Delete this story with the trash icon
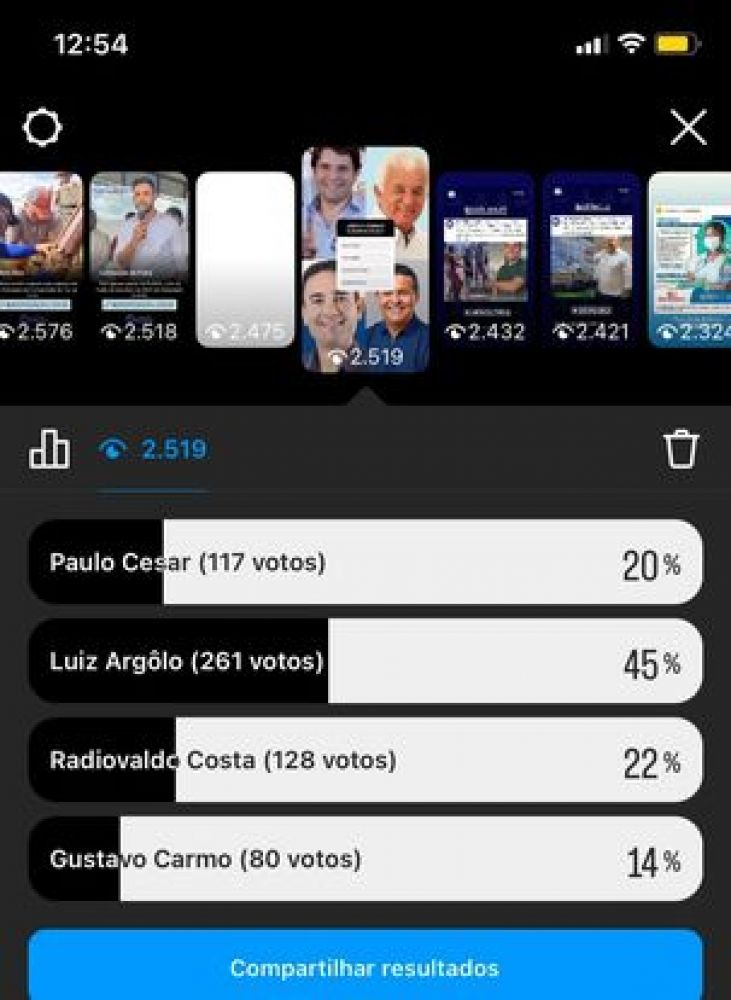731x1000 pixels. [x=681, y=449]
